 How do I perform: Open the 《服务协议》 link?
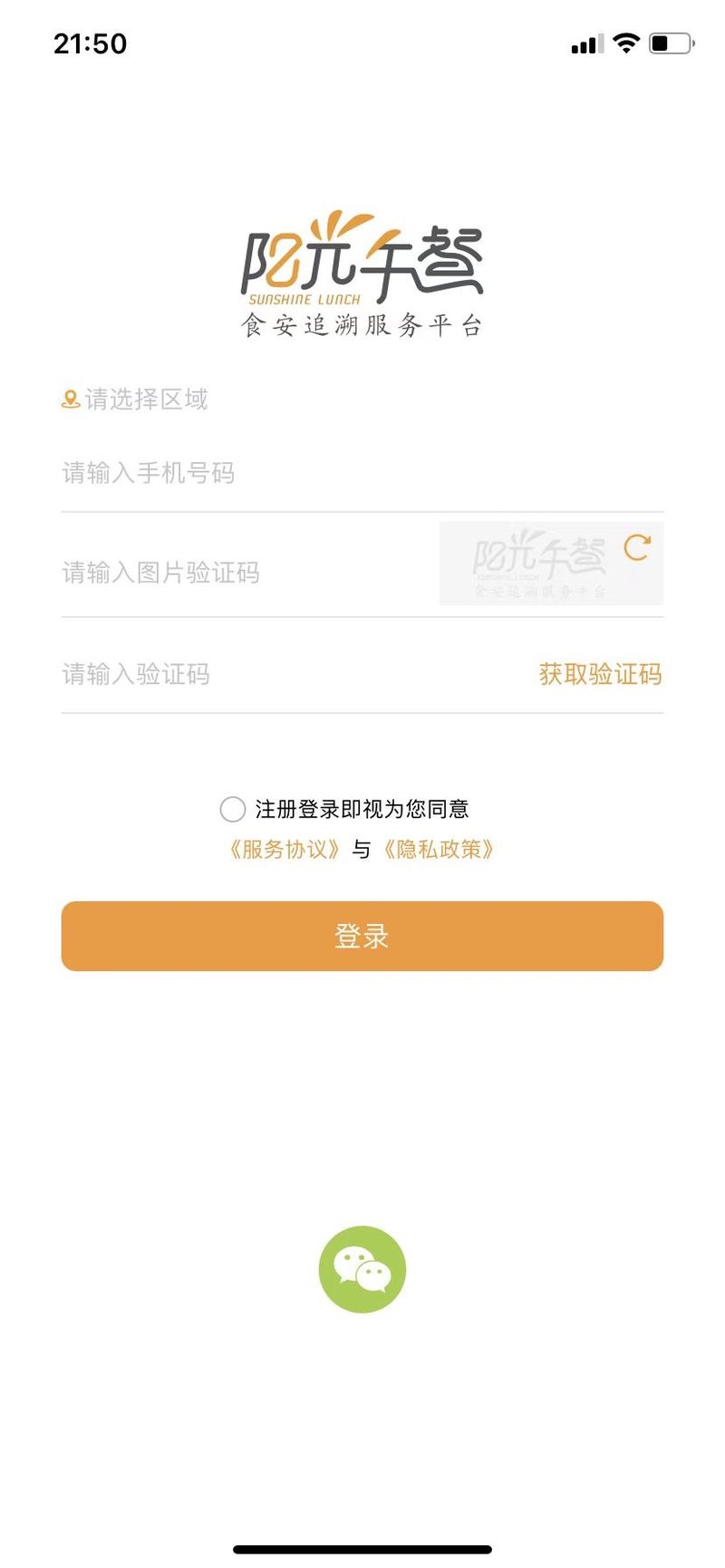click(284, 850)
